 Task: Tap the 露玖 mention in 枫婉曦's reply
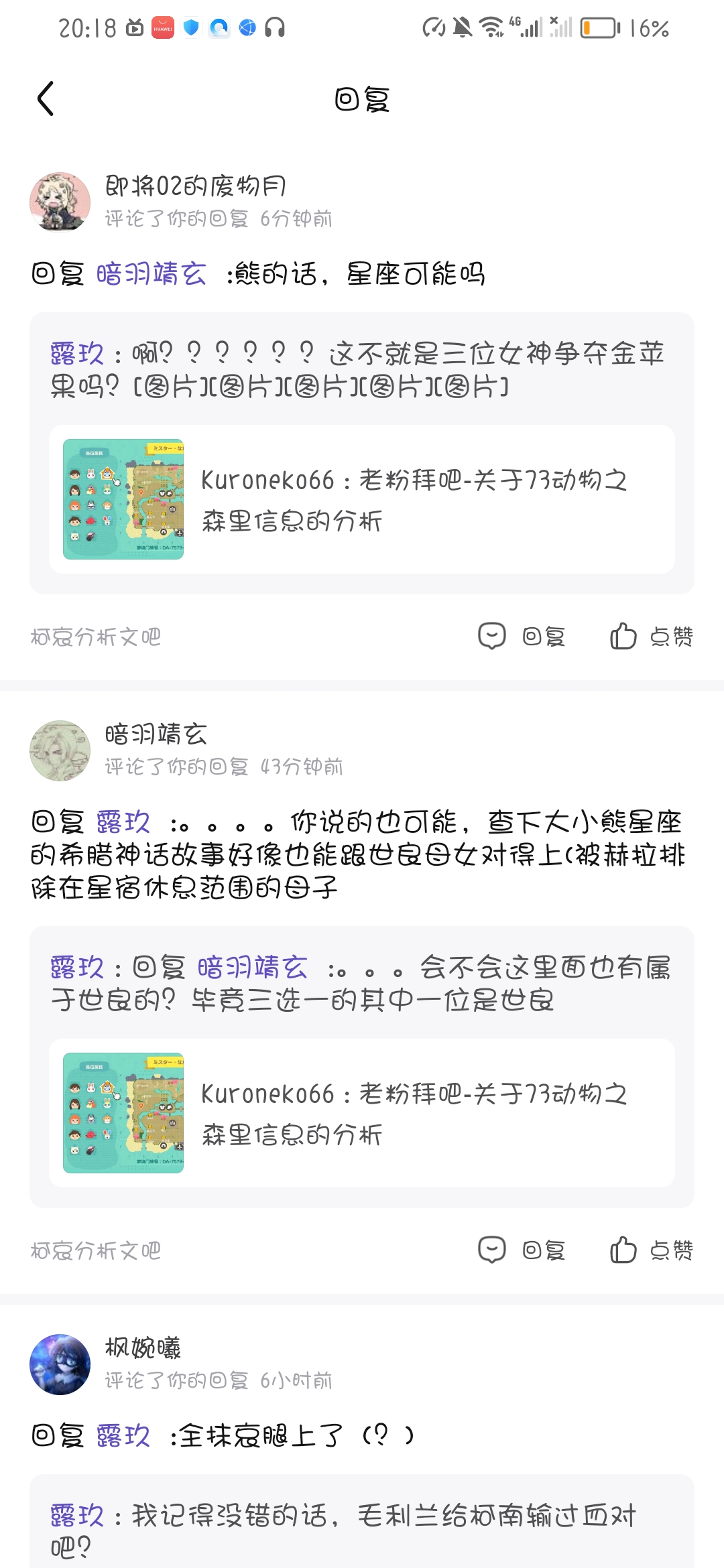click(x=123, y=1435)
